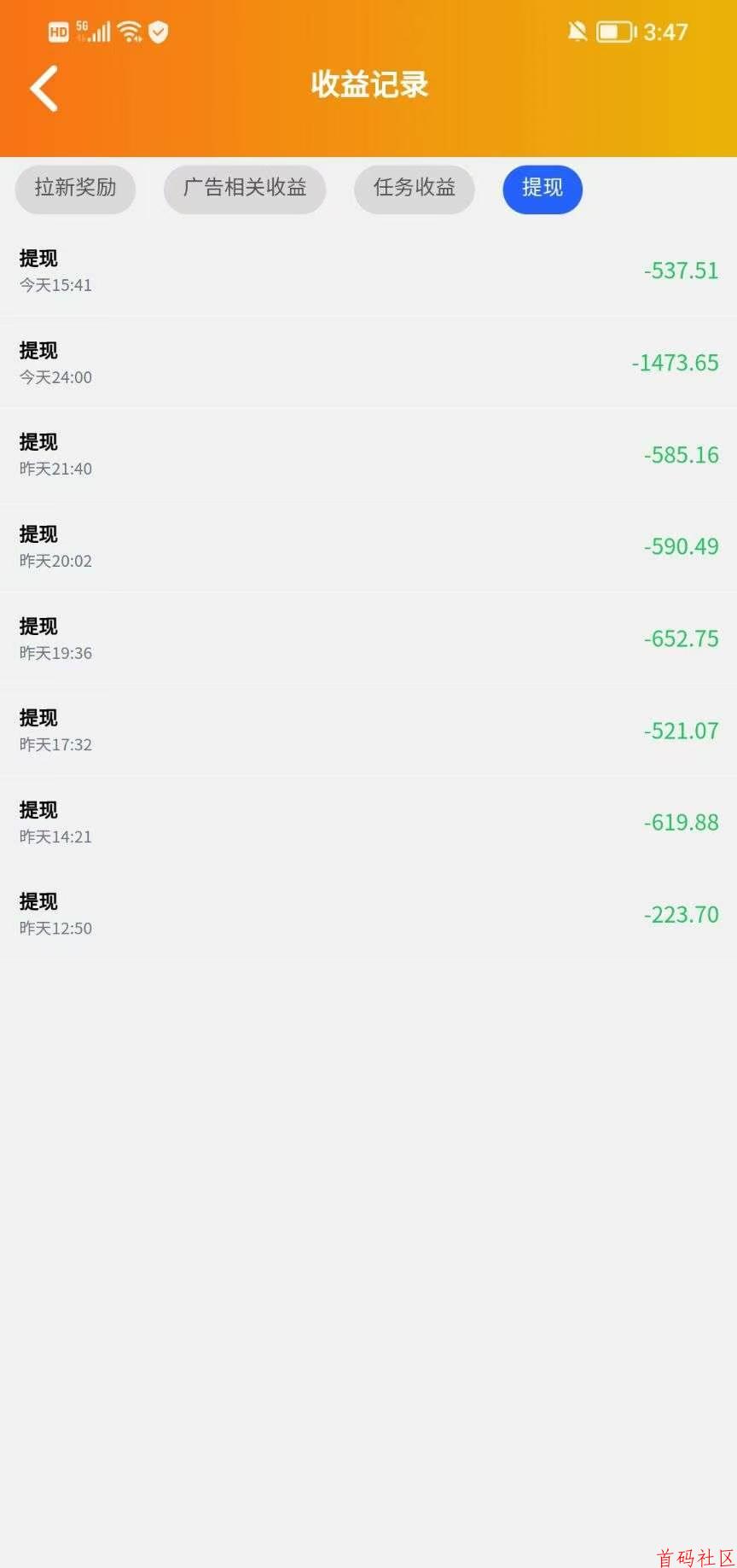Tap the battery indicator icon
Image resolution: width=737 pixels, height=1568 pixels.
[614, 32]
